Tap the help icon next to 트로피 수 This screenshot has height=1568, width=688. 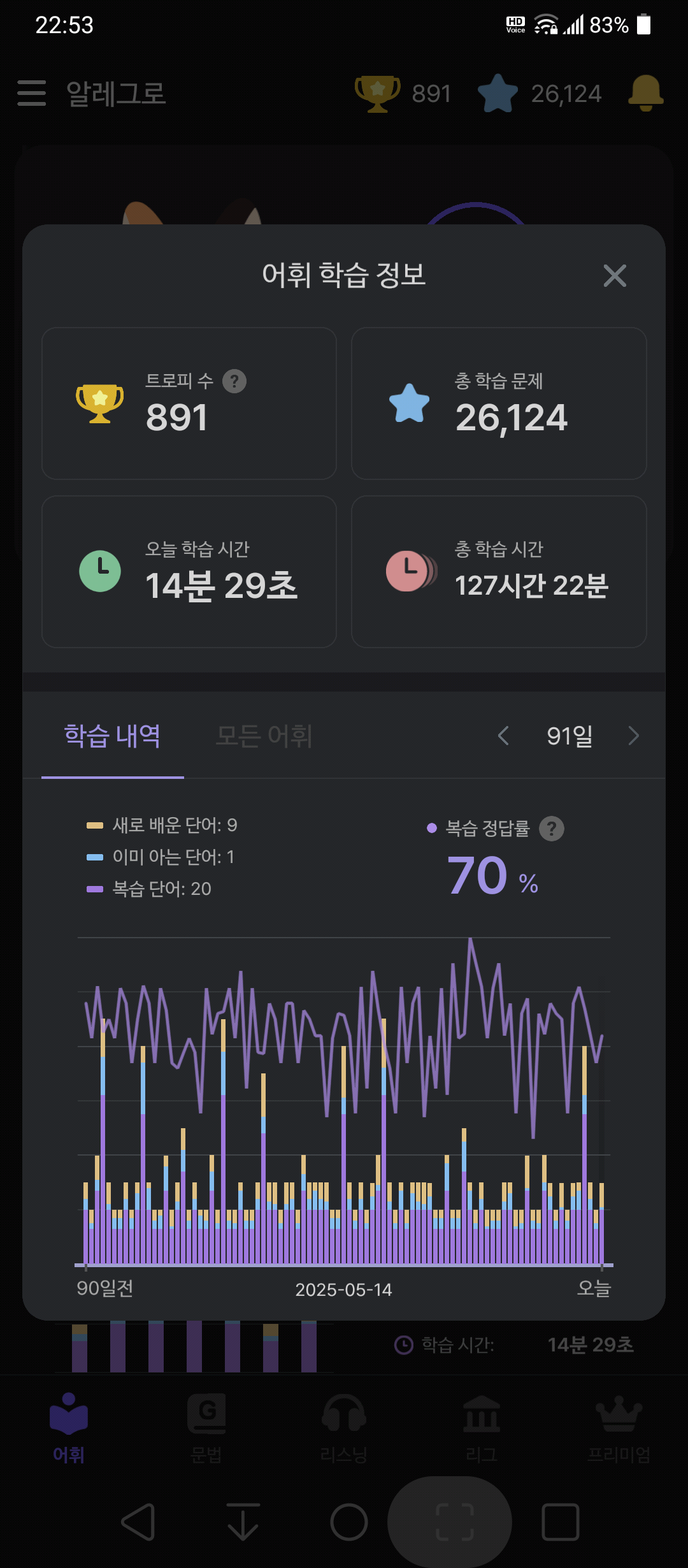pyautogui.click(x=234, y=381)
